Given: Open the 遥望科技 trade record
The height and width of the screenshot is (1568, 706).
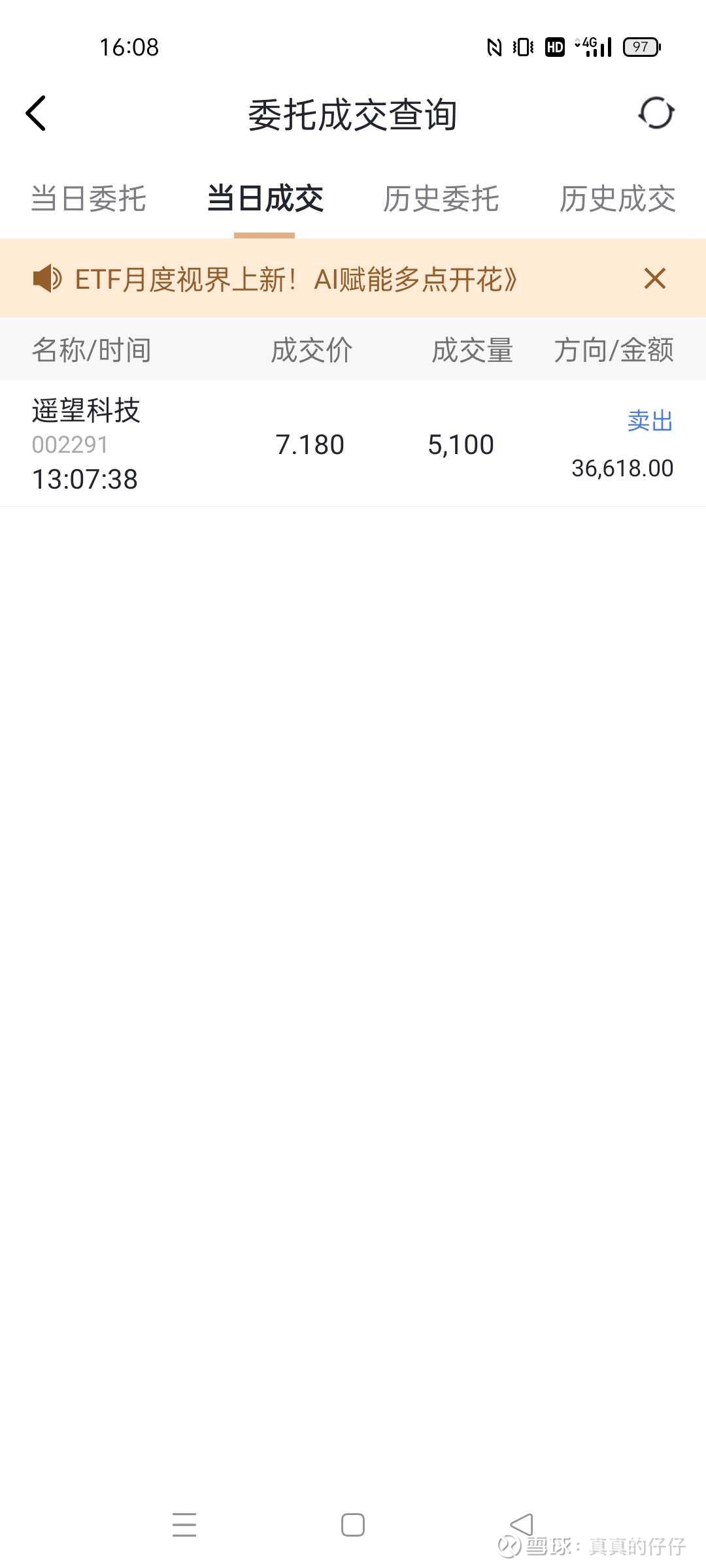Looking at the screenshot, I should (x=353, y=444).
